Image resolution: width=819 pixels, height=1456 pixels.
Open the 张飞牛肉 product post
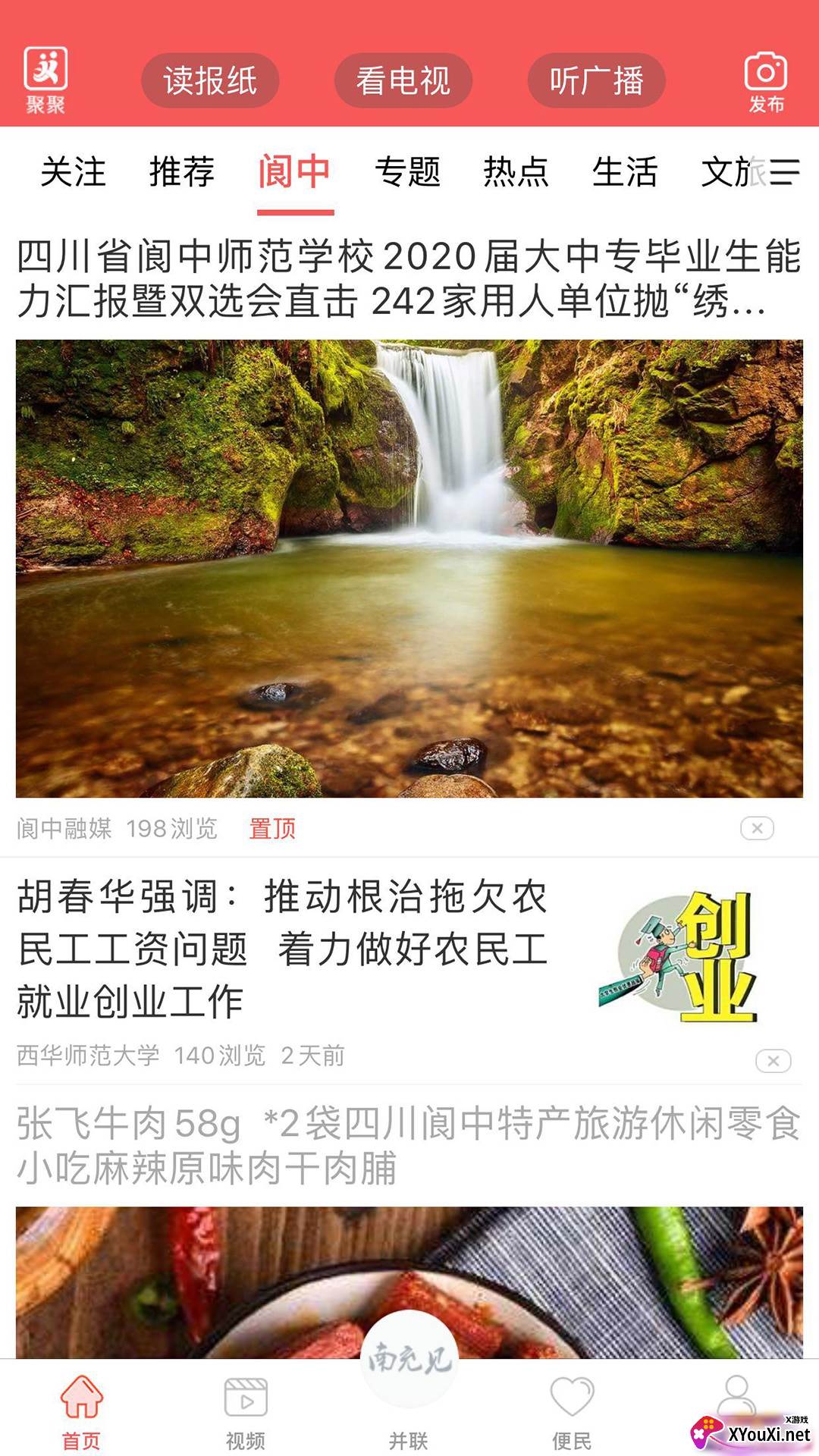(x=409, y=1145)
